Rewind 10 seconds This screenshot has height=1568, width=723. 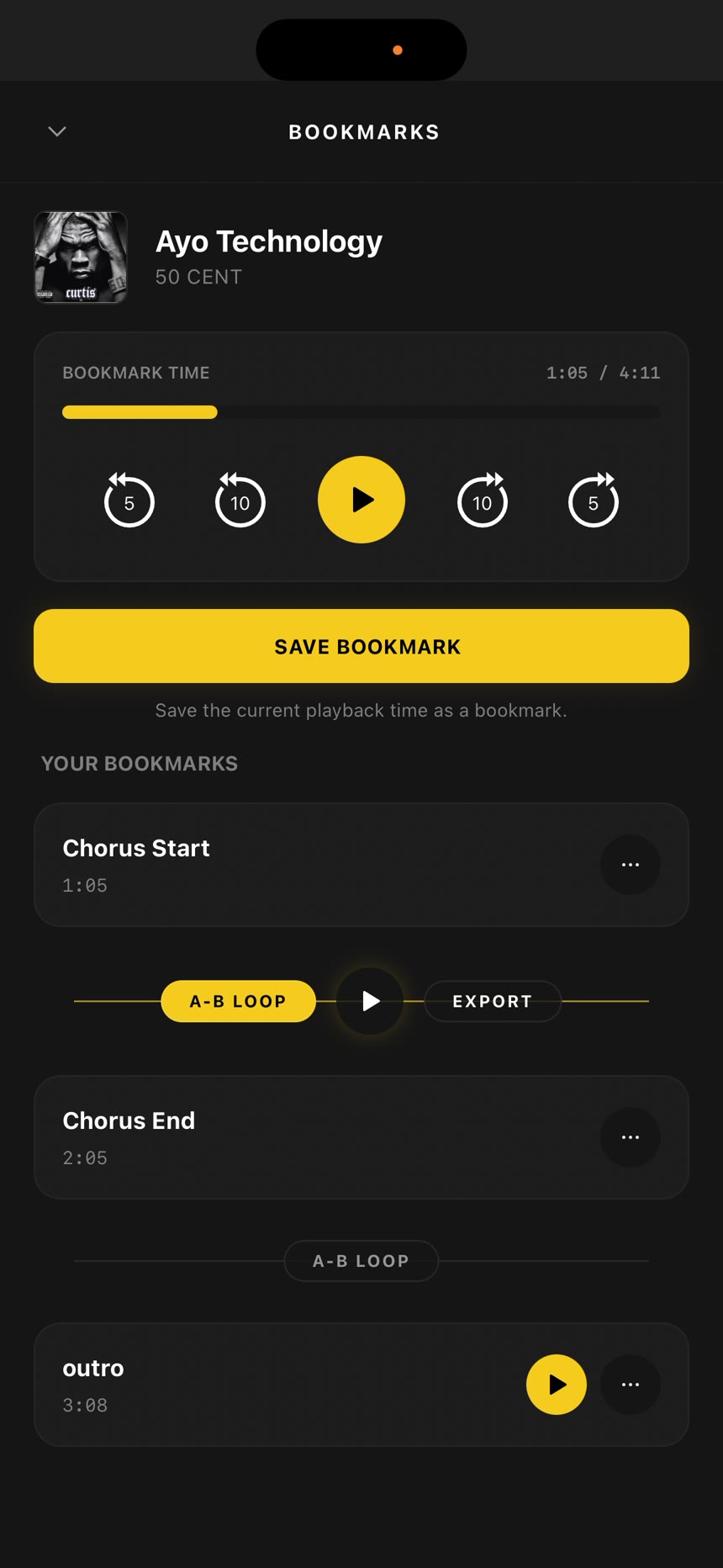pyautogui.click(x=240, y=501)
